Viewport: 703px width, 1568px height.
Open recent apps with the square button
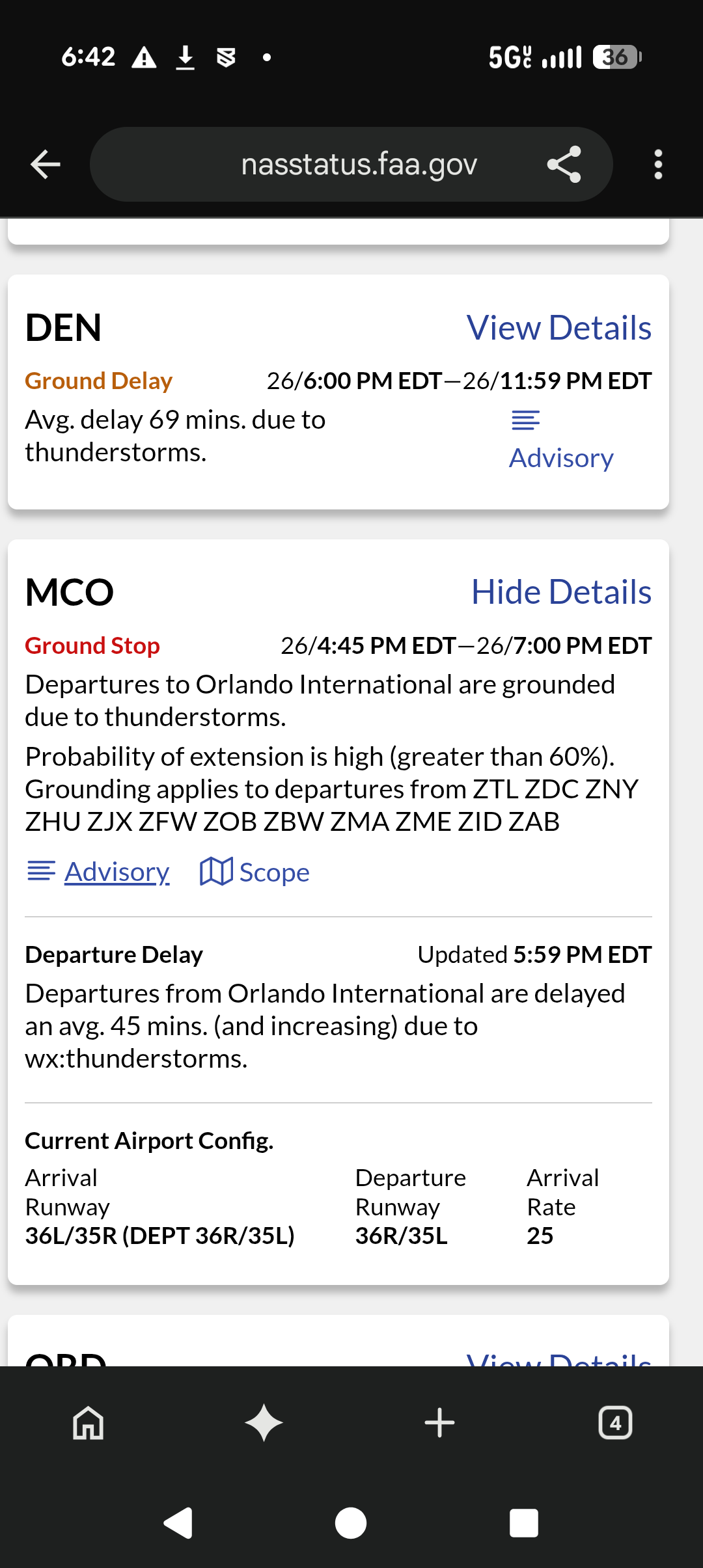[x=524, y=1523]
